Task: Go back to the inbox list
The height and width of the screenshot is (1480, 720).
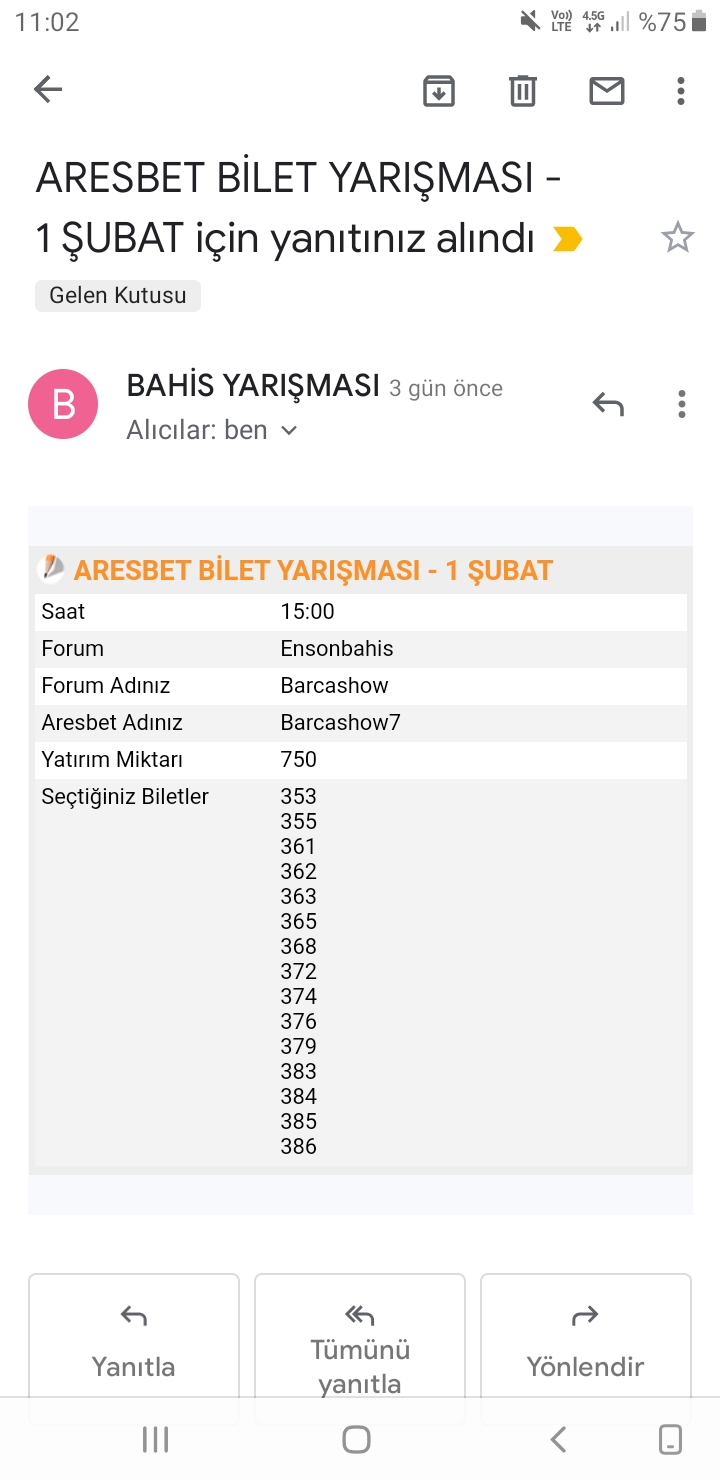Action: pyautogui.click(x=48, y=90)
